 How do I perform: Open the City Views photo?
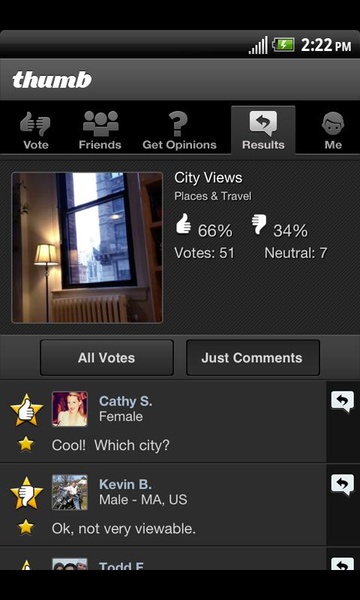point(87,248)
